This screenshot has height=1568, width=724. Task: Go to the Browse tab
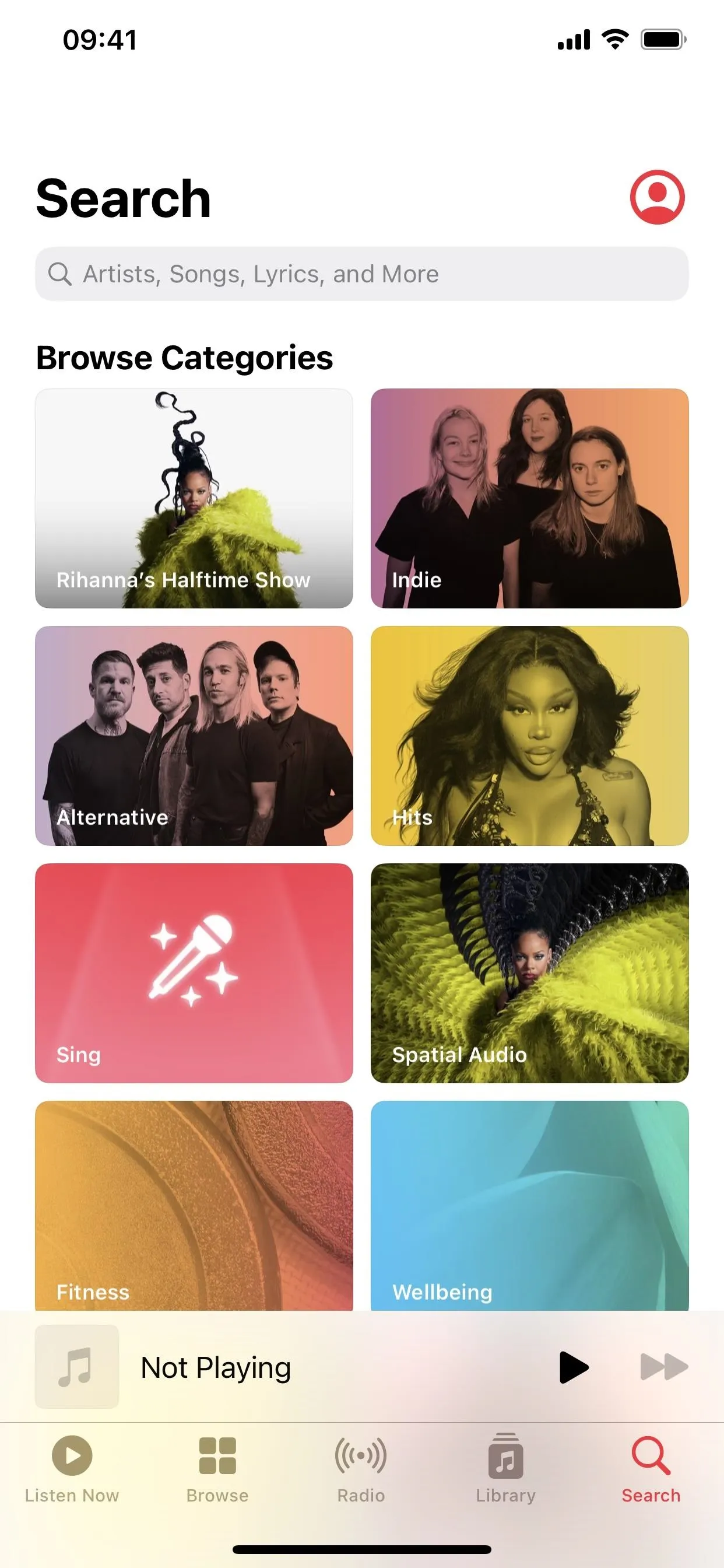click(x=217, y=1468)
